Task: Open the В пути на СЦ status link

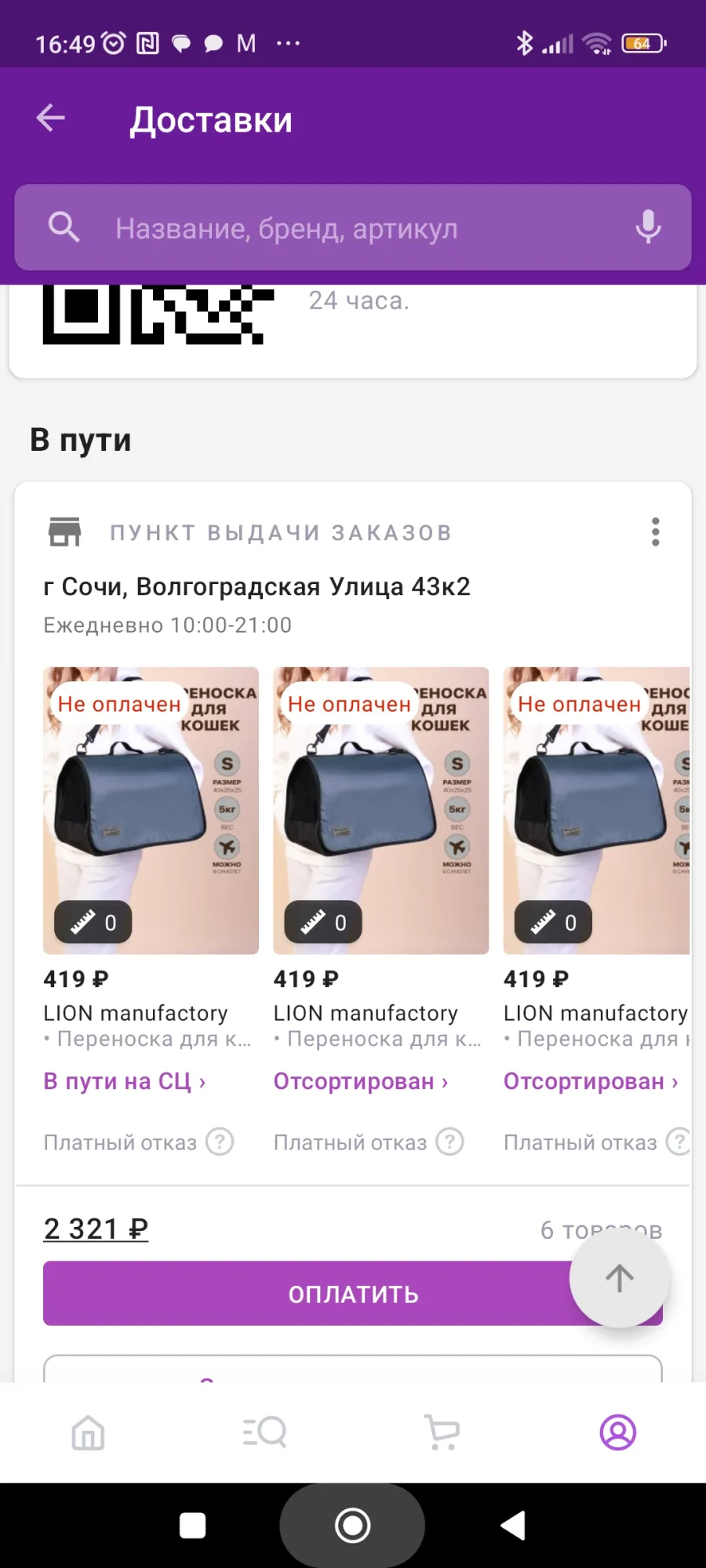Action: pyautogui.click(x=125, y=1081)
